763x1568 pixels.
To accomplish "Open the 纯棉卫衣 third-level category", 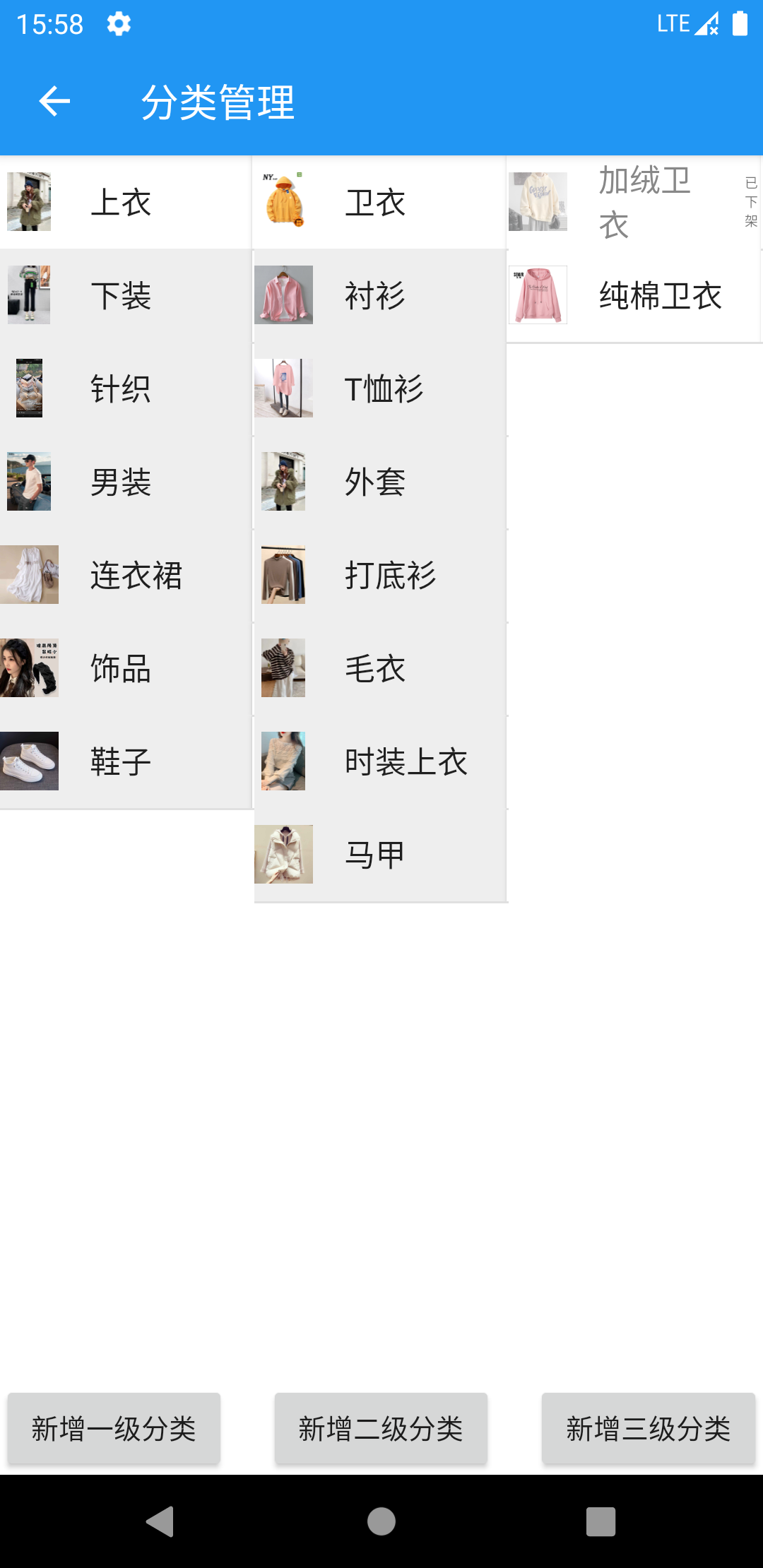I will click(x=632, y=295).
